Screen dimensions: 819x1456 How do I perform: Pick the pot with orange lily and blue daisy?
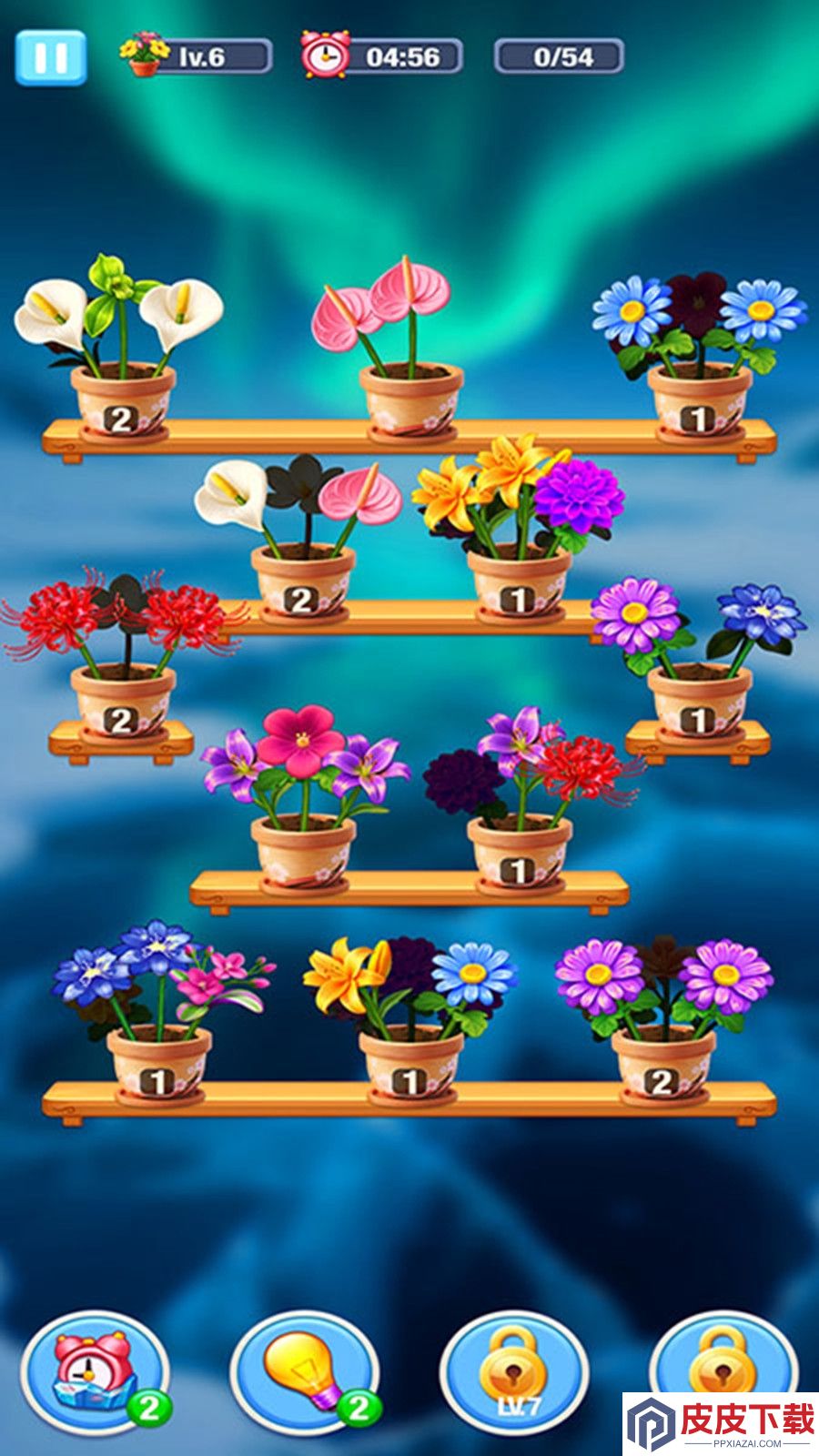[409, 1019]
